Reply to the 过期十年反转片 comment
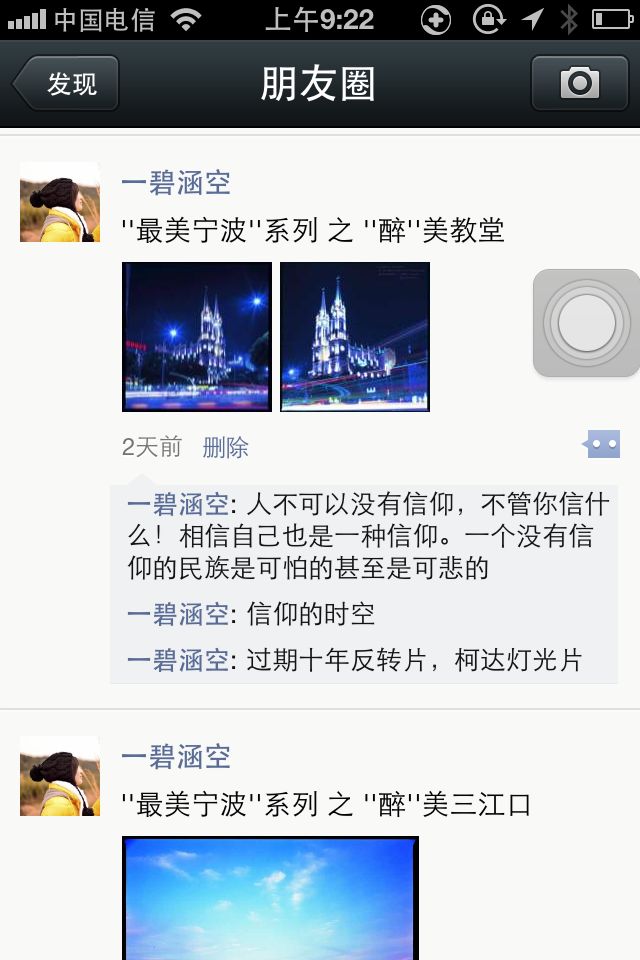 414,660
